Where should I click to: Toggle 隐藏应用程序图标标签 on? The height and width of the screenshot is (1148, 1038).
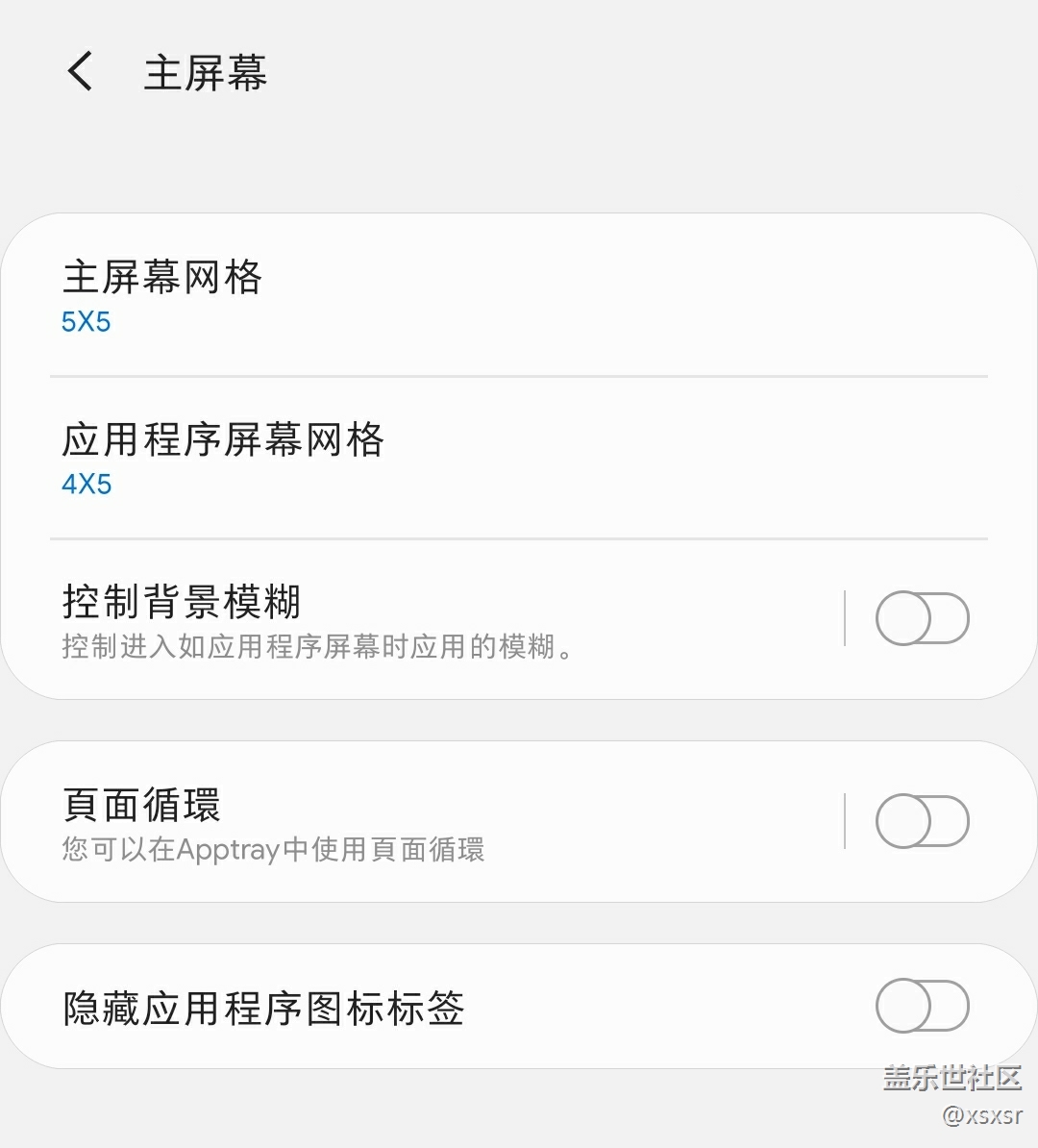click(x=921, y=1006)
